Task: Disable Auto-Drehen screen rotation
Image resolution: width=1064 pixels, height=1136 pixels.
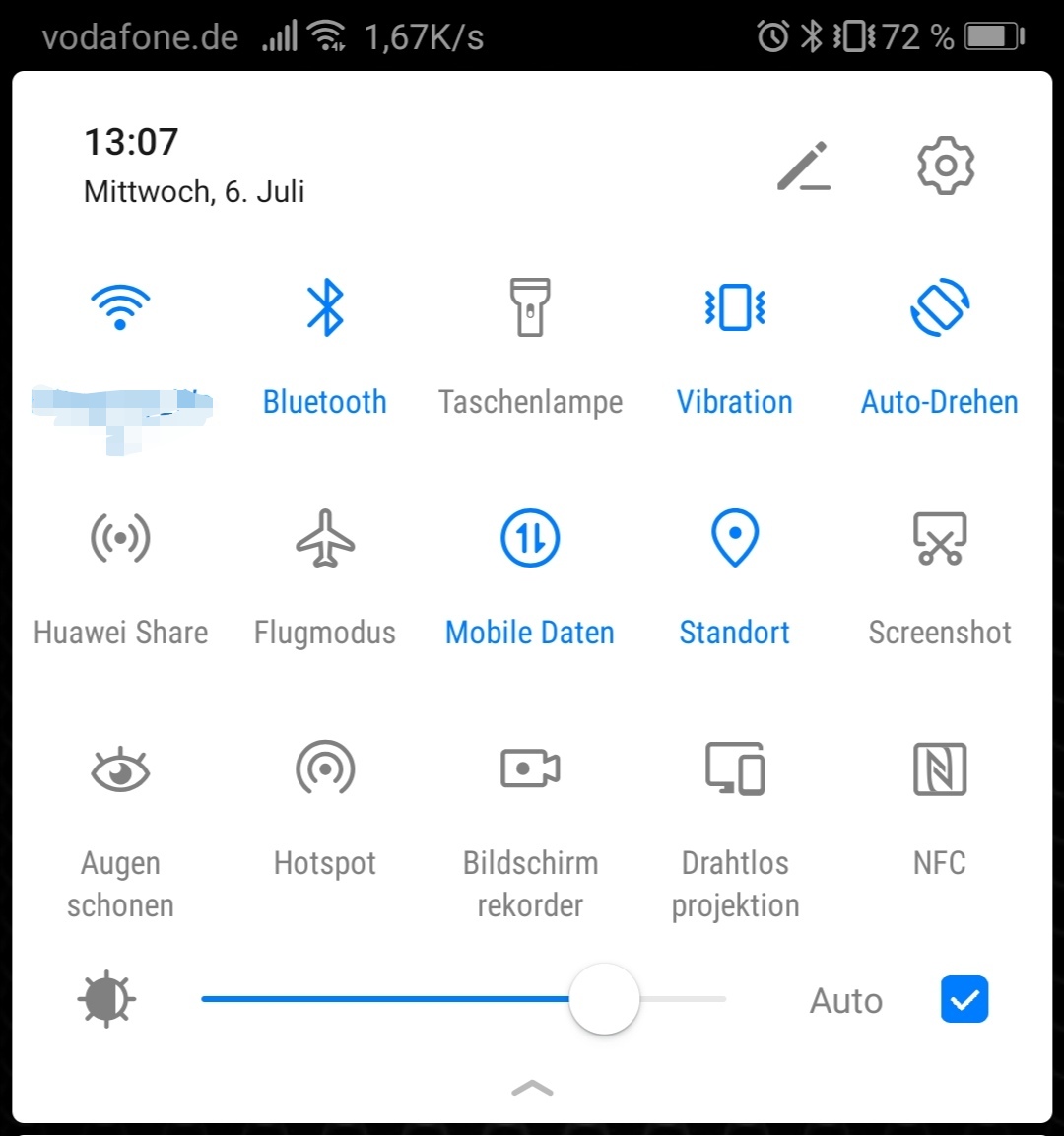Action: click(940, 307)
